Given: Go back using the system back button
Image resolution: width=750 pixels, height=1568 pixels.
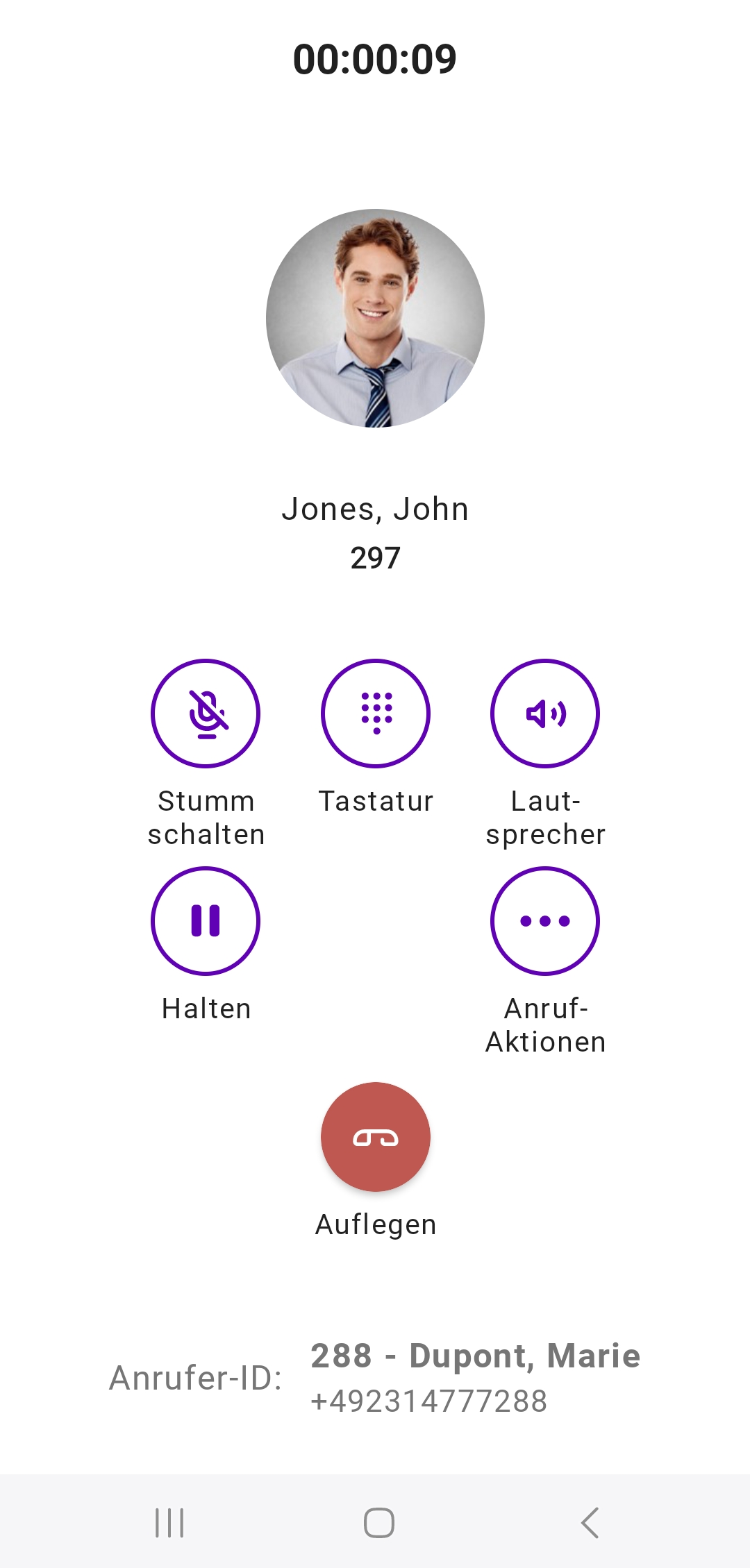Looking at the screenshot, I should pyautogui.click(x=590, y=1524).
